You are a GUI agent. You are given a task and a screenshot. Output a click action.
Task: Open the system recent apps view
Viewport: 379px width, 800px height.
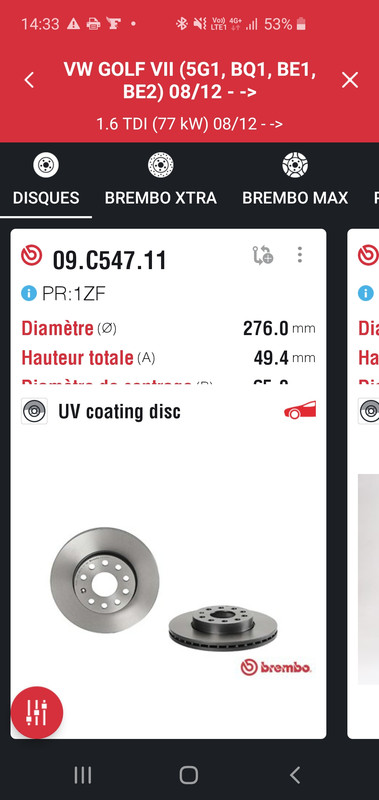pos(83,775)
